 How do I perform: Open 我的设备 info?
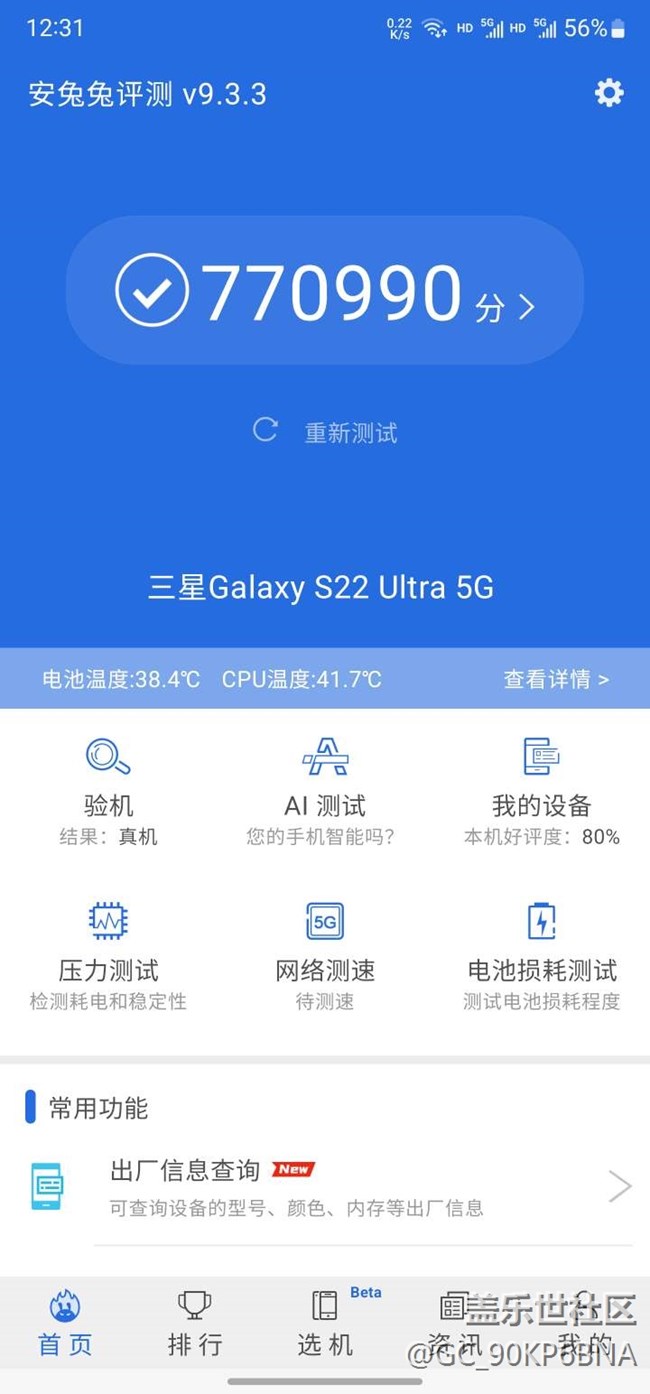542,790
